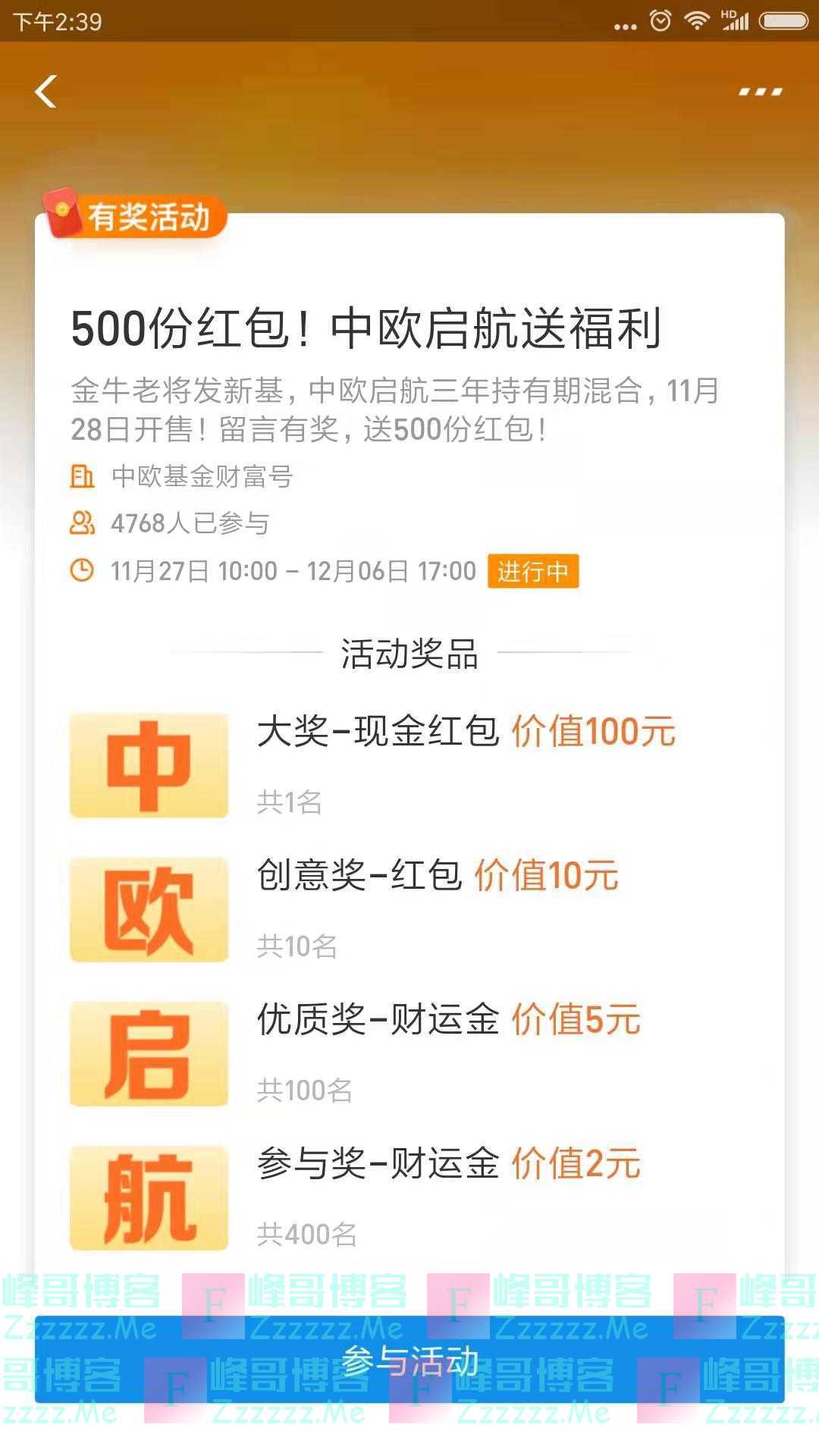Open the more options menu via three dots

point(760,91)
